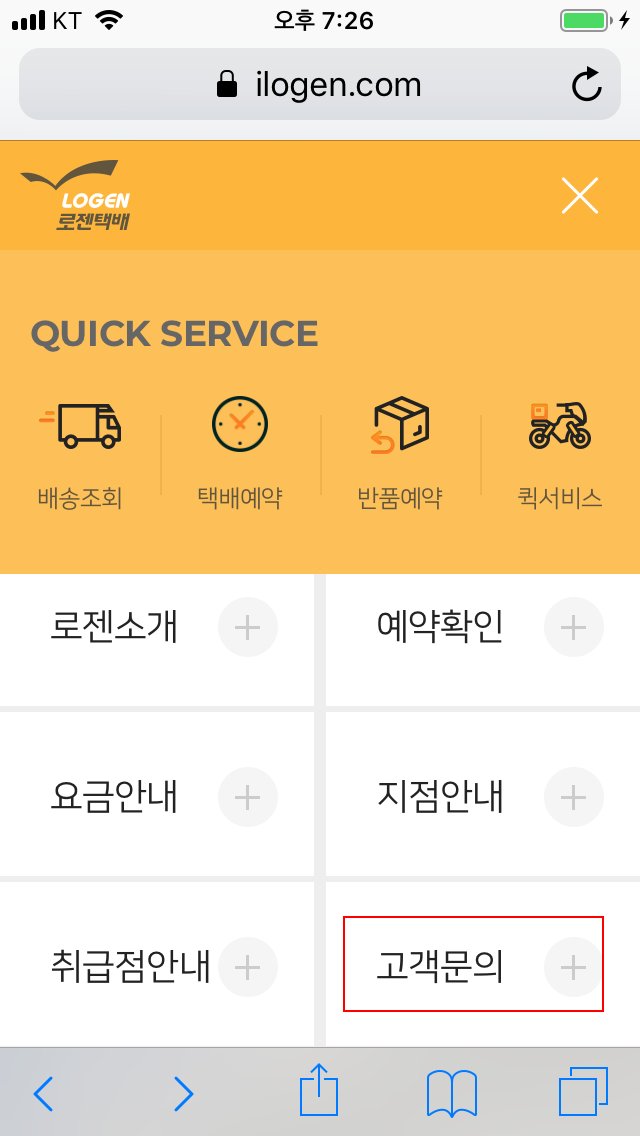Screen dimensions: 640x1136
Task: Tap the ilogen.com address bar
Action: (320, 85)
